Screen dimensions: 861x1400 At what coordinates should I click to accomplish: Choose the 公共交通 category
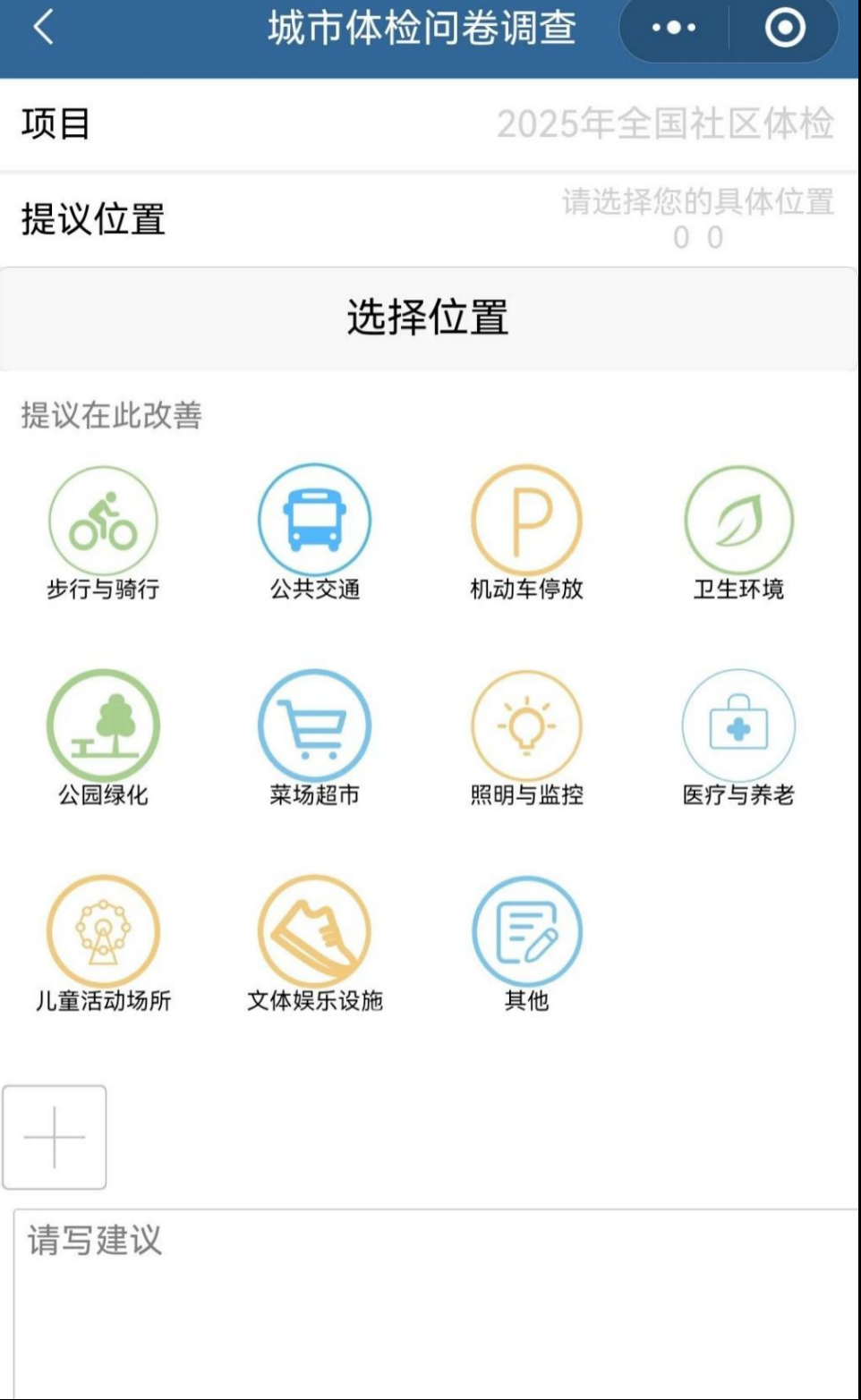pos(315,533)
